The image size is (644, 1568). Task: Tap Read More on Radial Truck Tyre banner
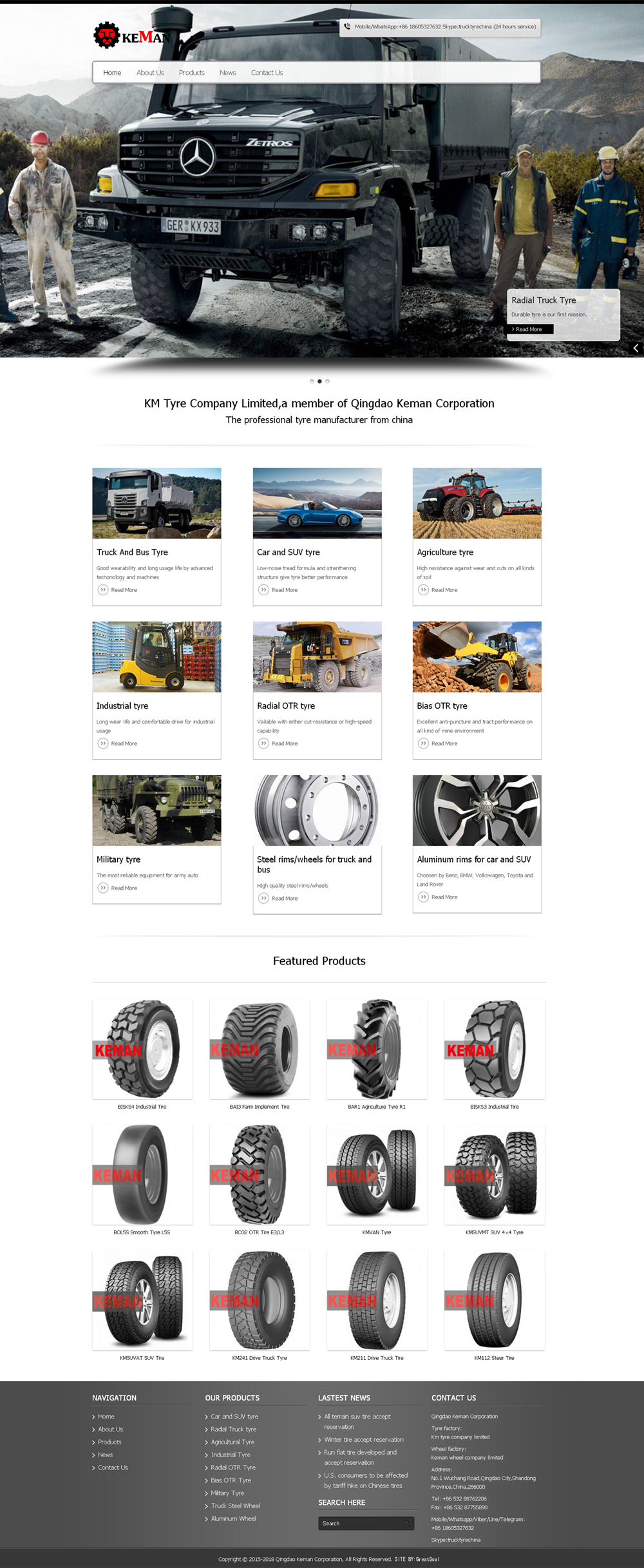(528, 329)
